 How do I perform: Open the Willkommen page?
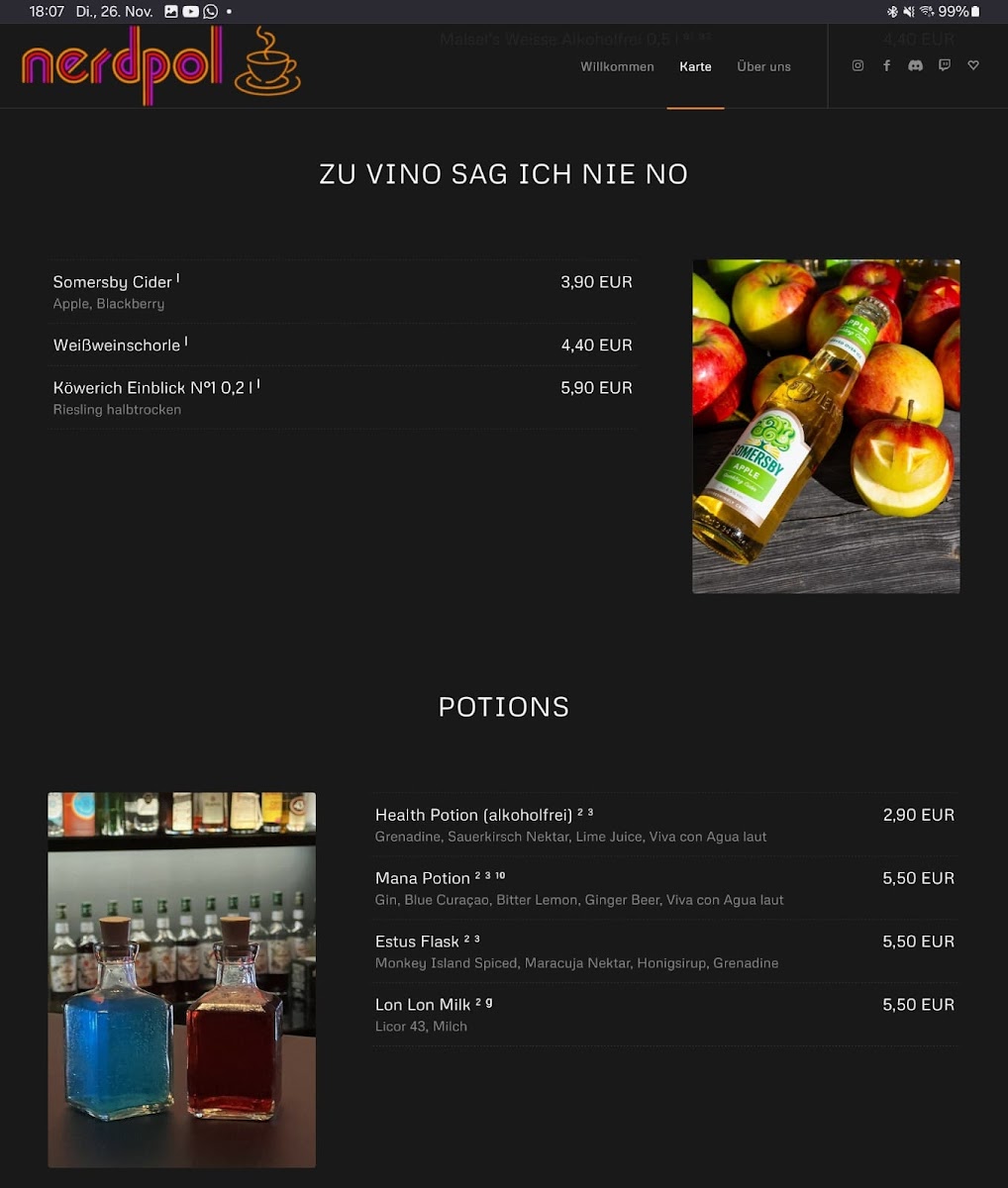click(617, 66)
